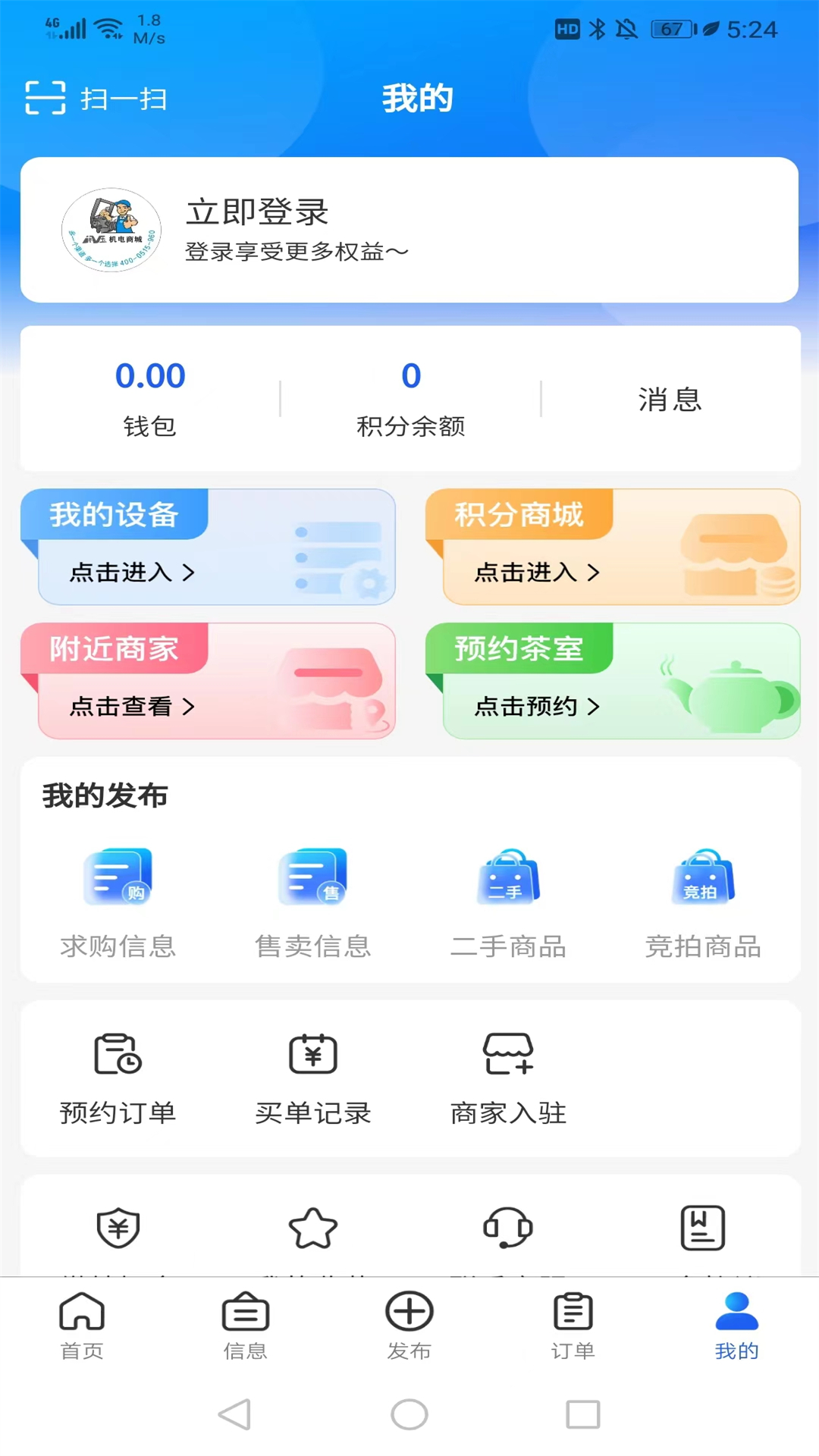Screen dimensions: 819x1456
Task: Open 消息 messages
Action: 670,399
